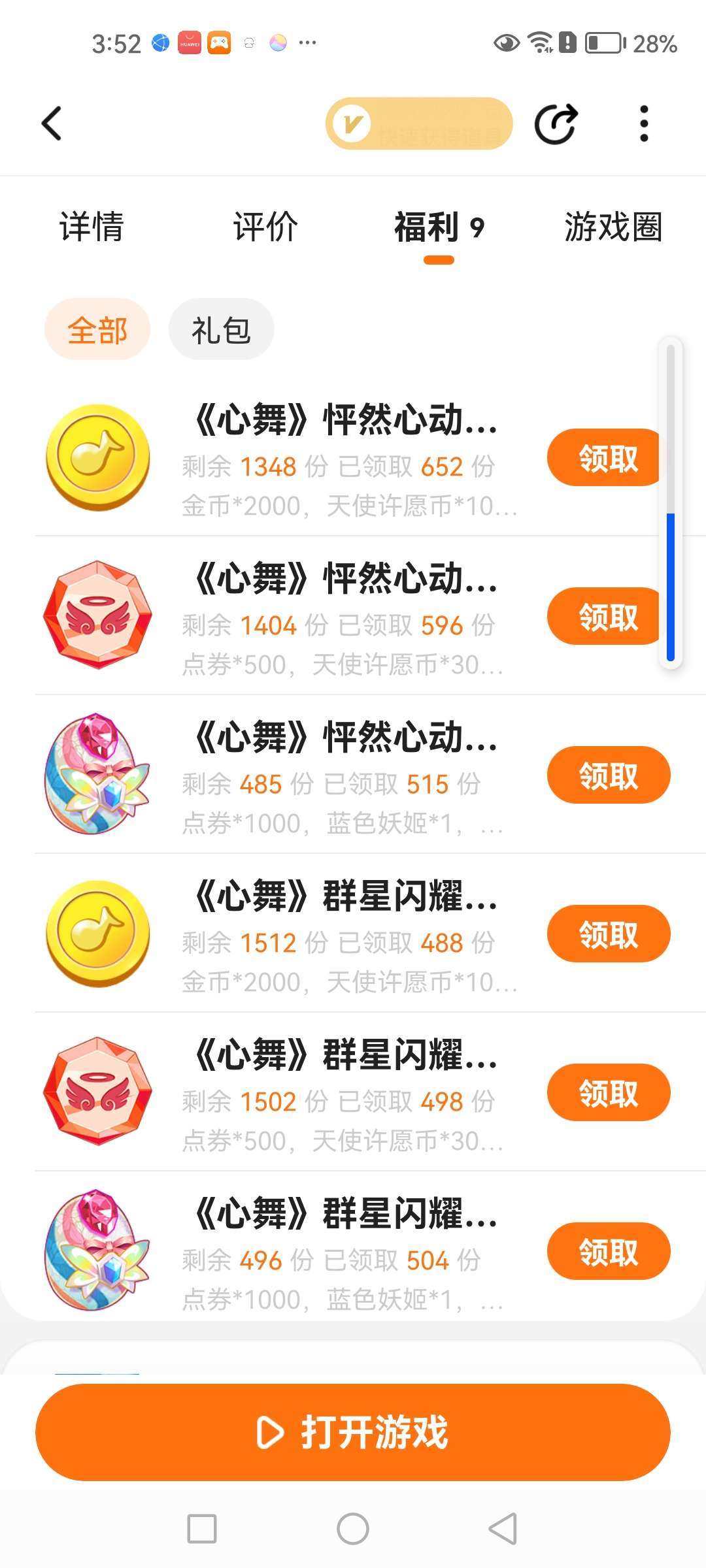Select the 福利 tab

[x=439, y=227]
